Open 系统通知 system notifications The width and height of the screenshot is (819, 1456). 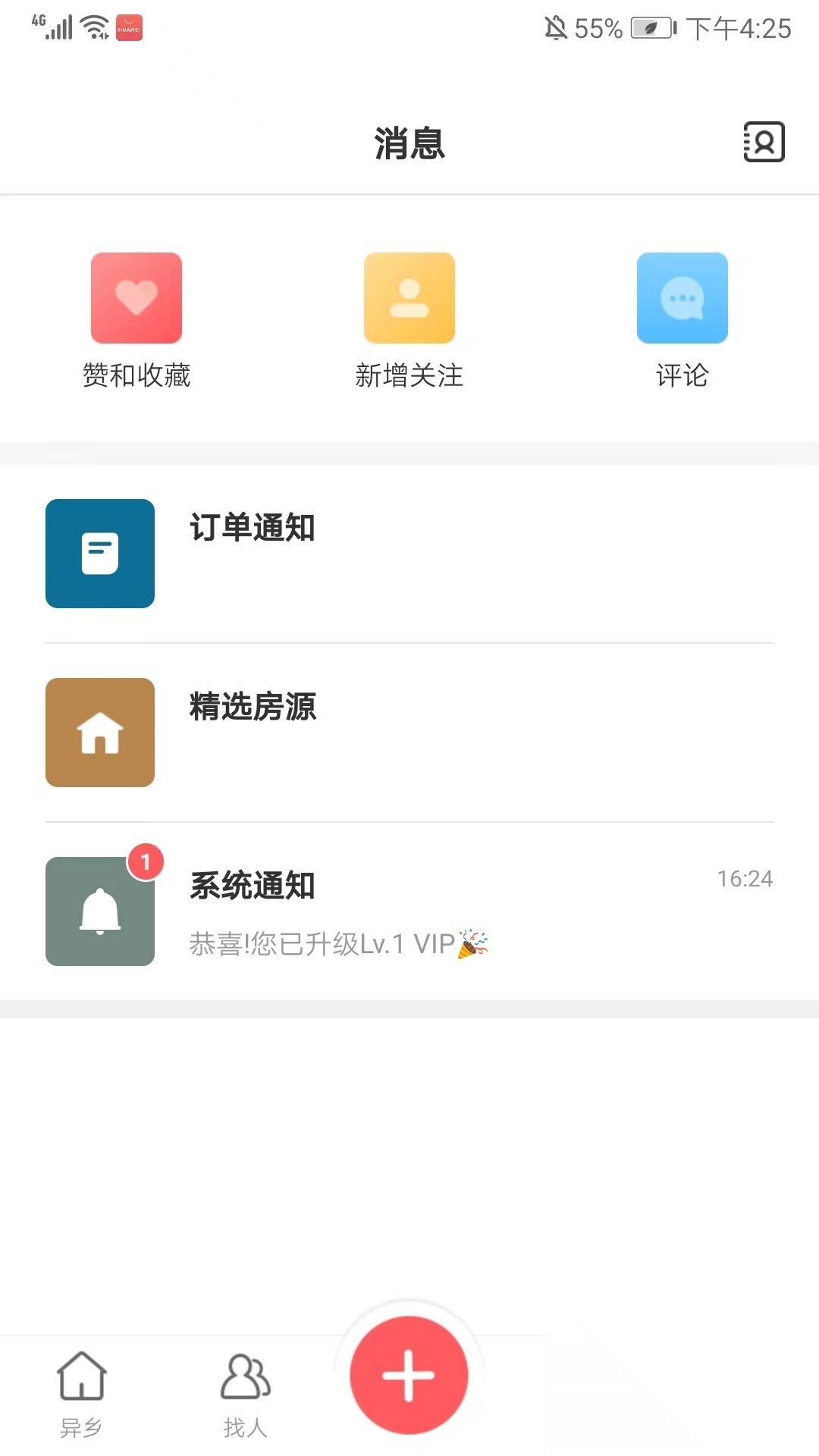coord(409,912)
